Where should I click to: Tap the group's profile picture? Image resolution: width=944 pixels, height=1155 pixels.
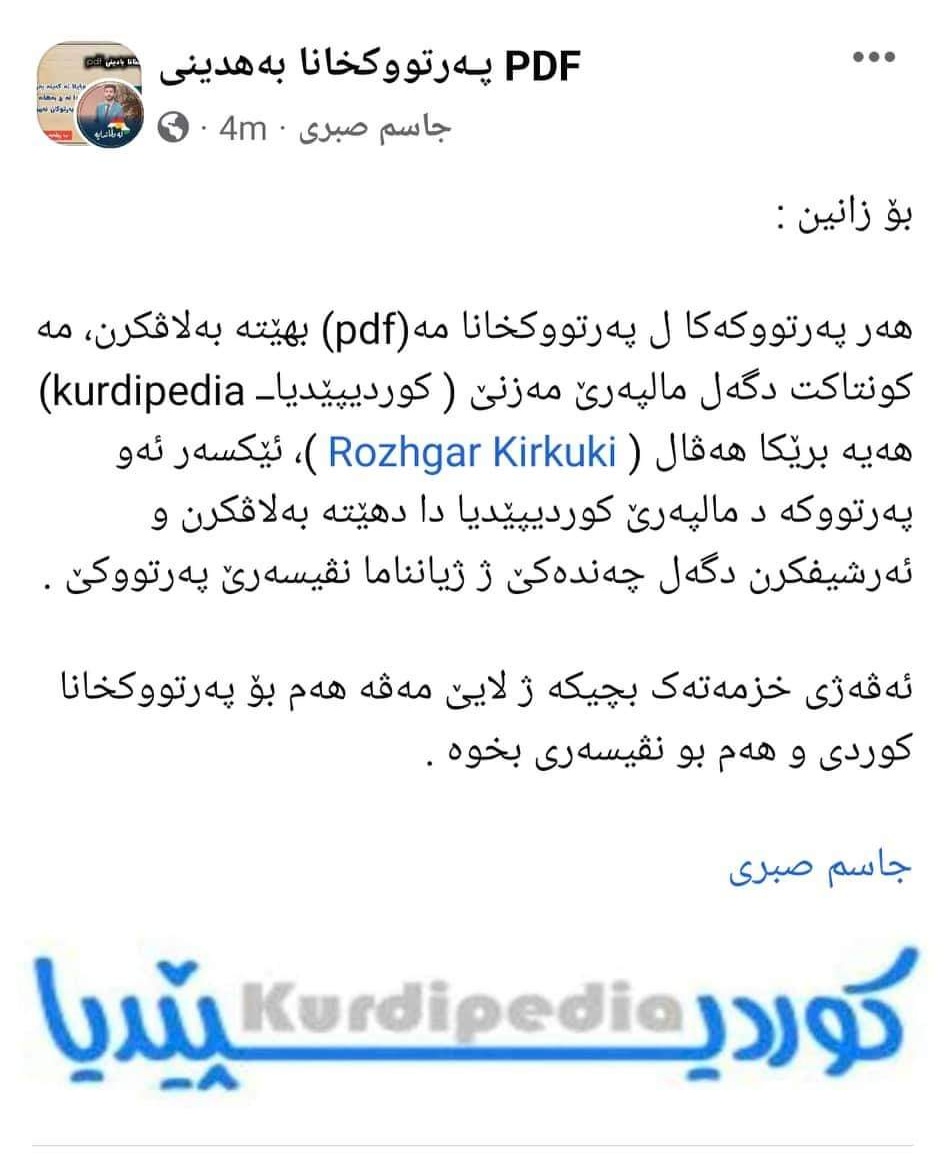(x=90, y=97)
